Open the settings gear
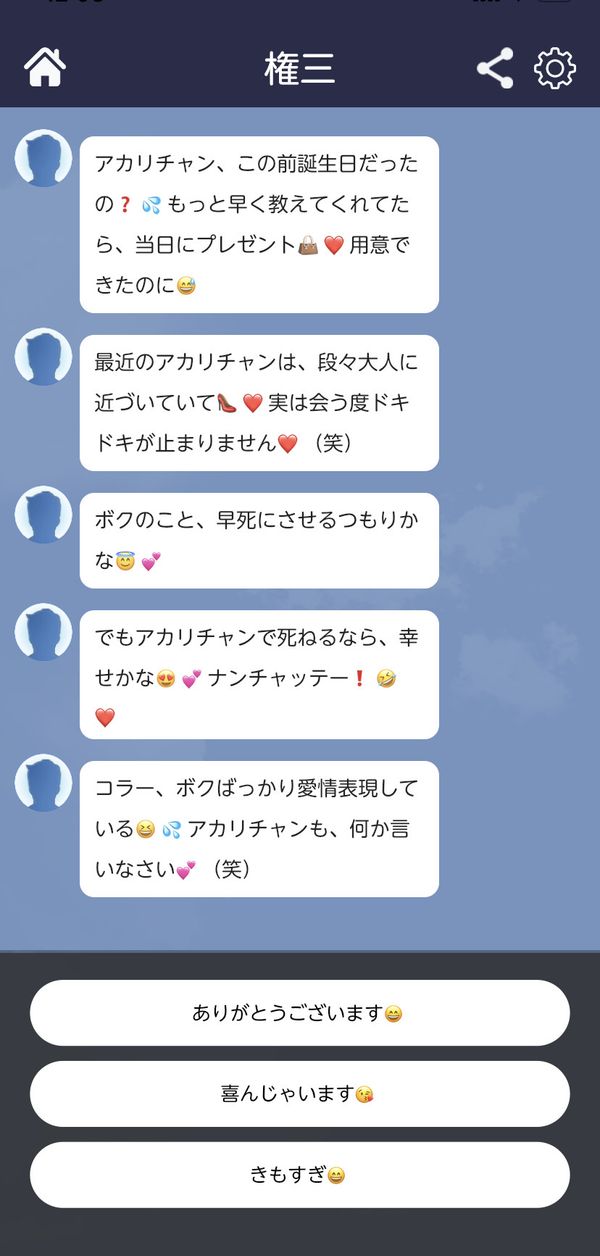 (555, 68)
